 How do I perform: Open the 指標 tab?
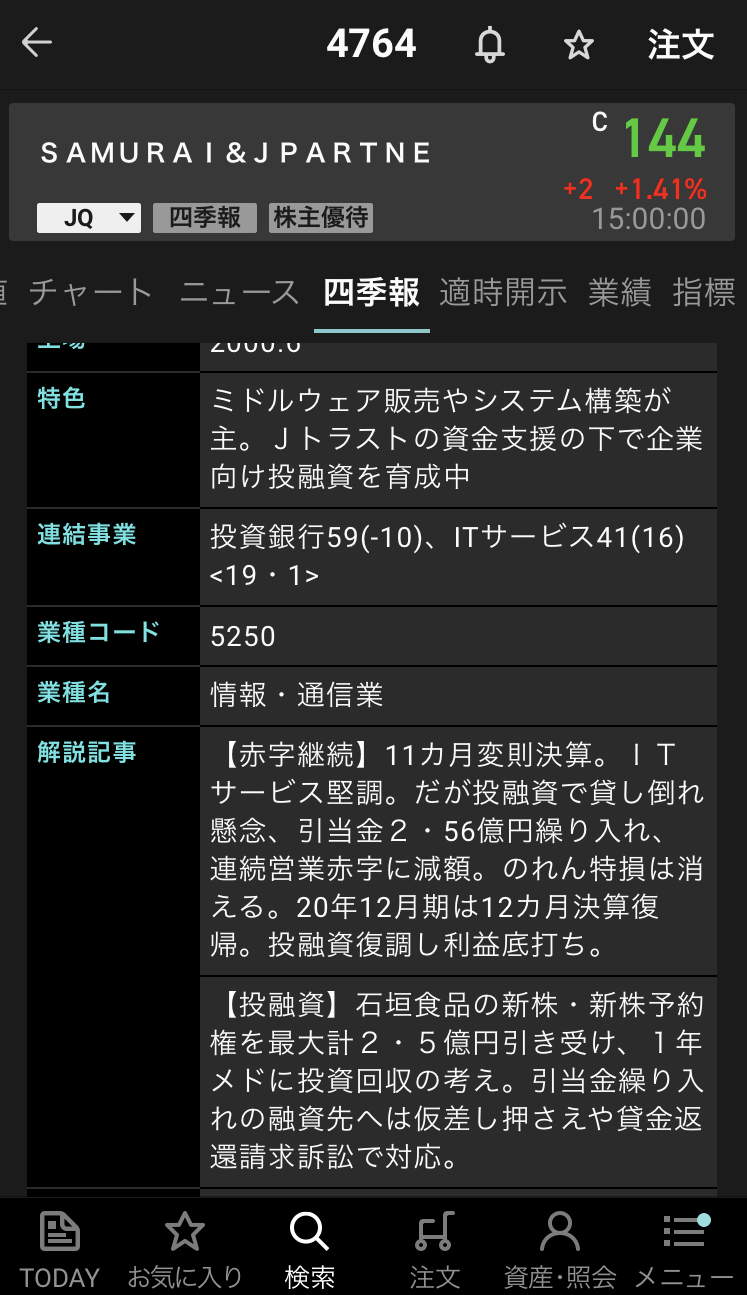(x=705, y=292)
